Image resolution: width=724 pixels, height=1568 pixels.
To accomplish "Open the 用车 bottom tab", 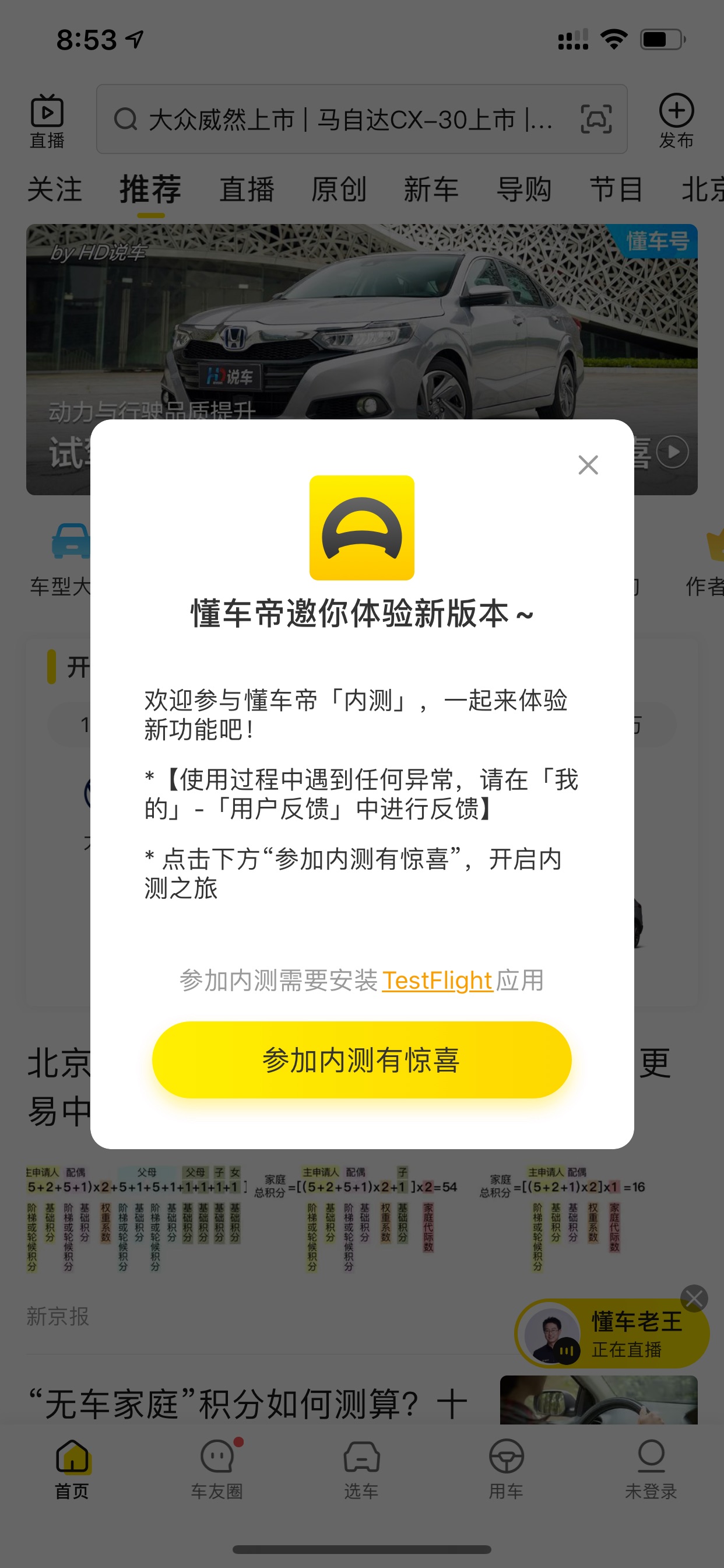I will coord(506,1469).
